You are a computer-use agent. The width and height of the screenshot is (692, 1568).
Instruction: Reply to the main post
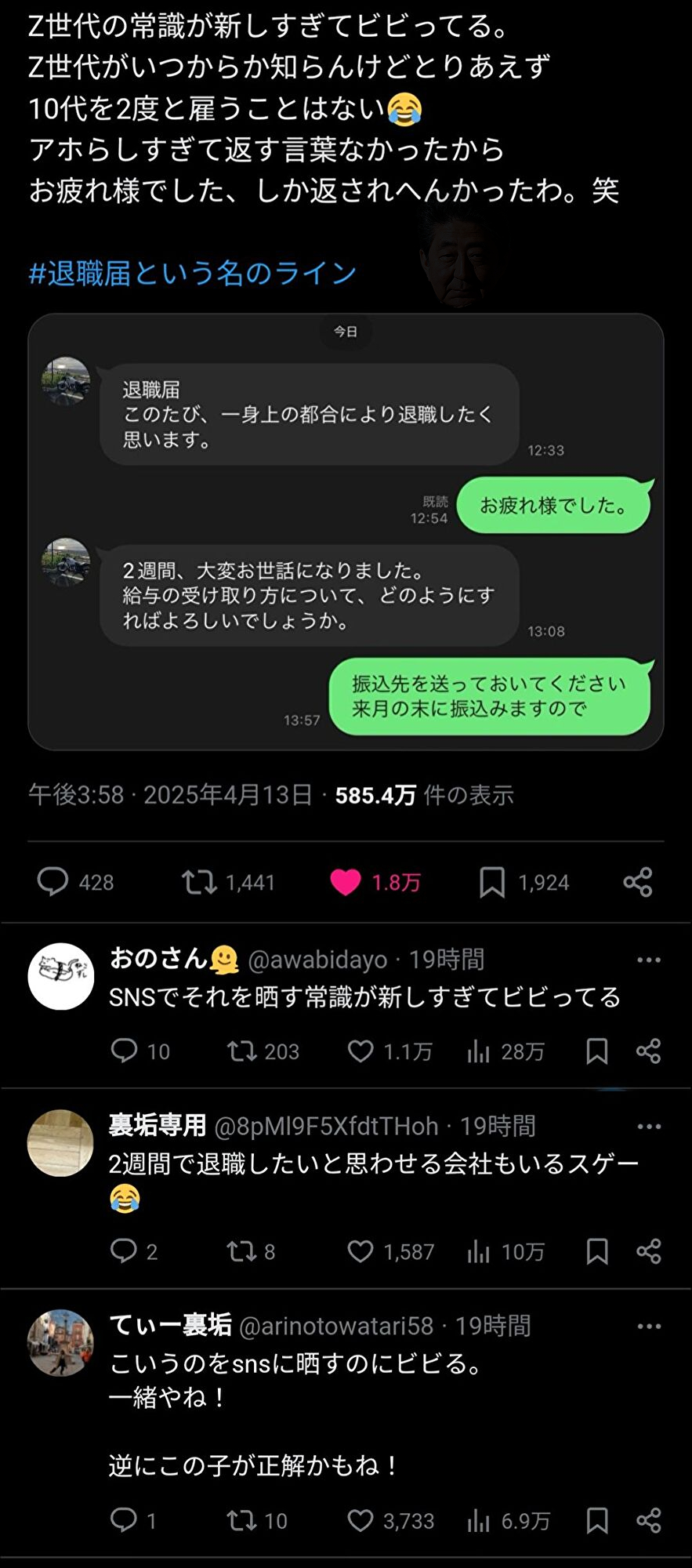tap(53, 882)
